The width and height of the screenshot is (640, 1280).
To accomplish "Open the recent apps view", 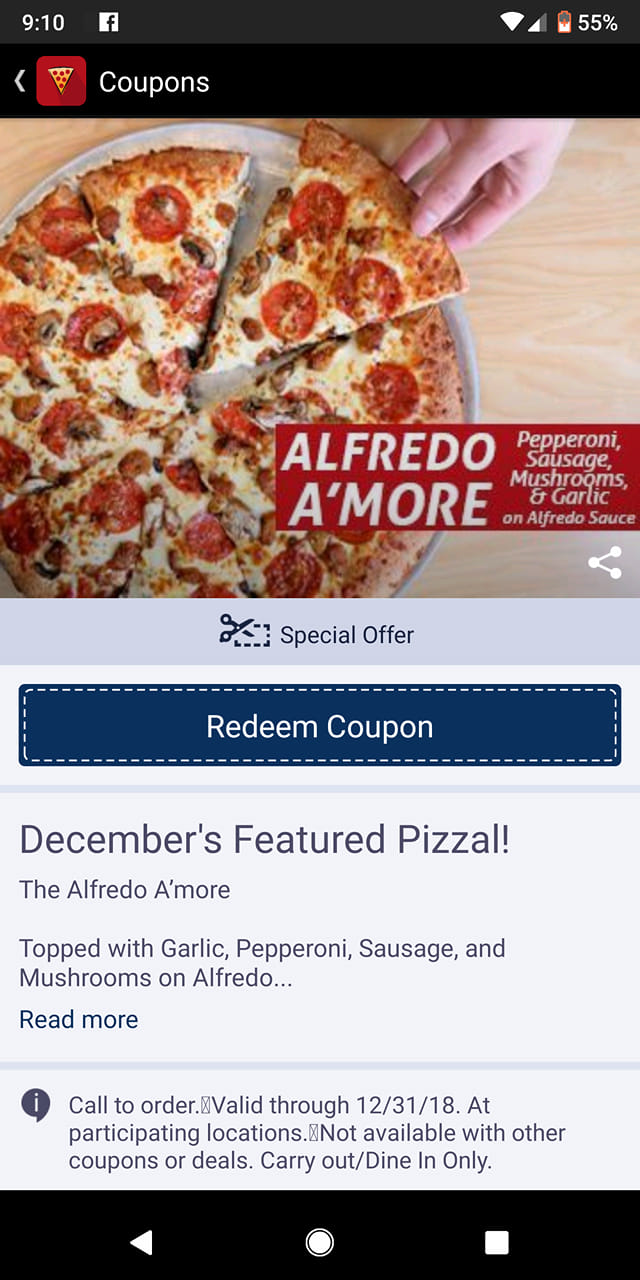I will 497,1242.
